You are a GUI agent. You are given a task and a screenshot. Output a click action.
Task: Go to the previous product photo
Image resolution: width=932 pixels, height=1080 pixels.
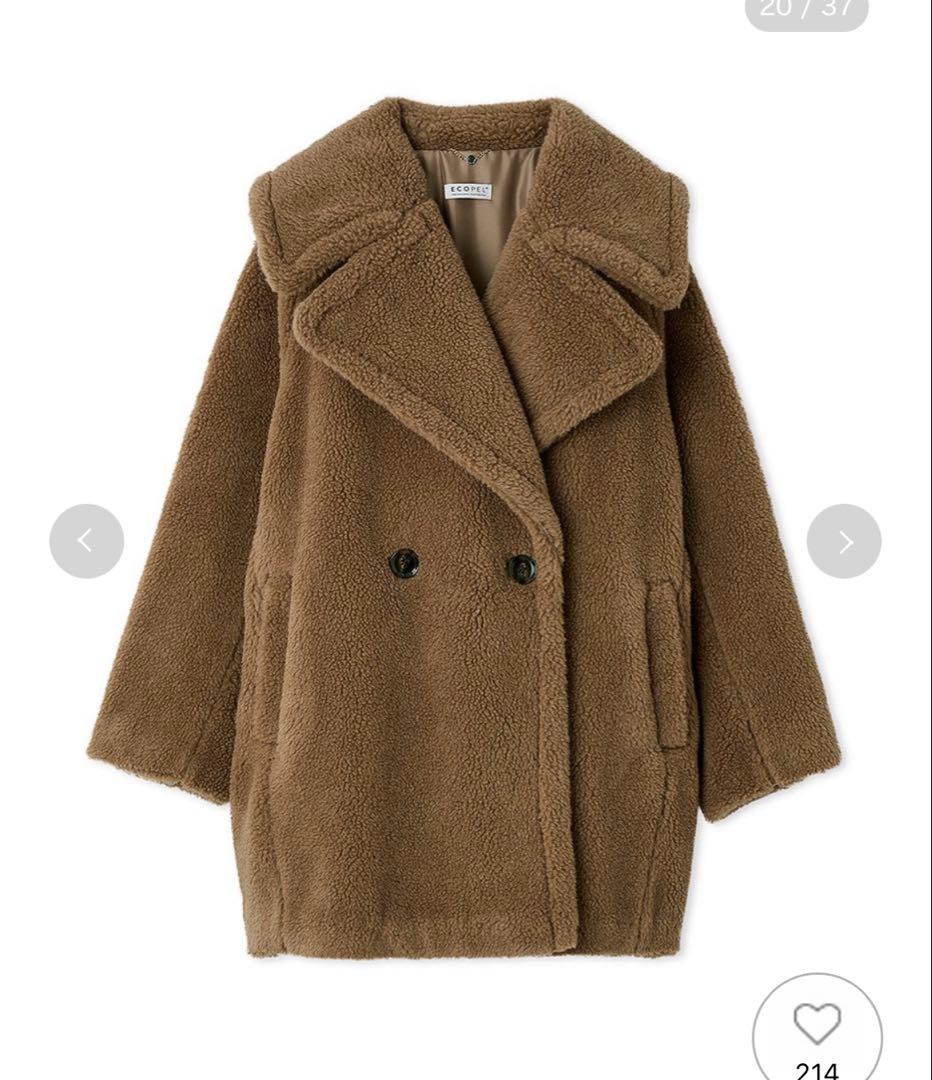click(87, 541)
